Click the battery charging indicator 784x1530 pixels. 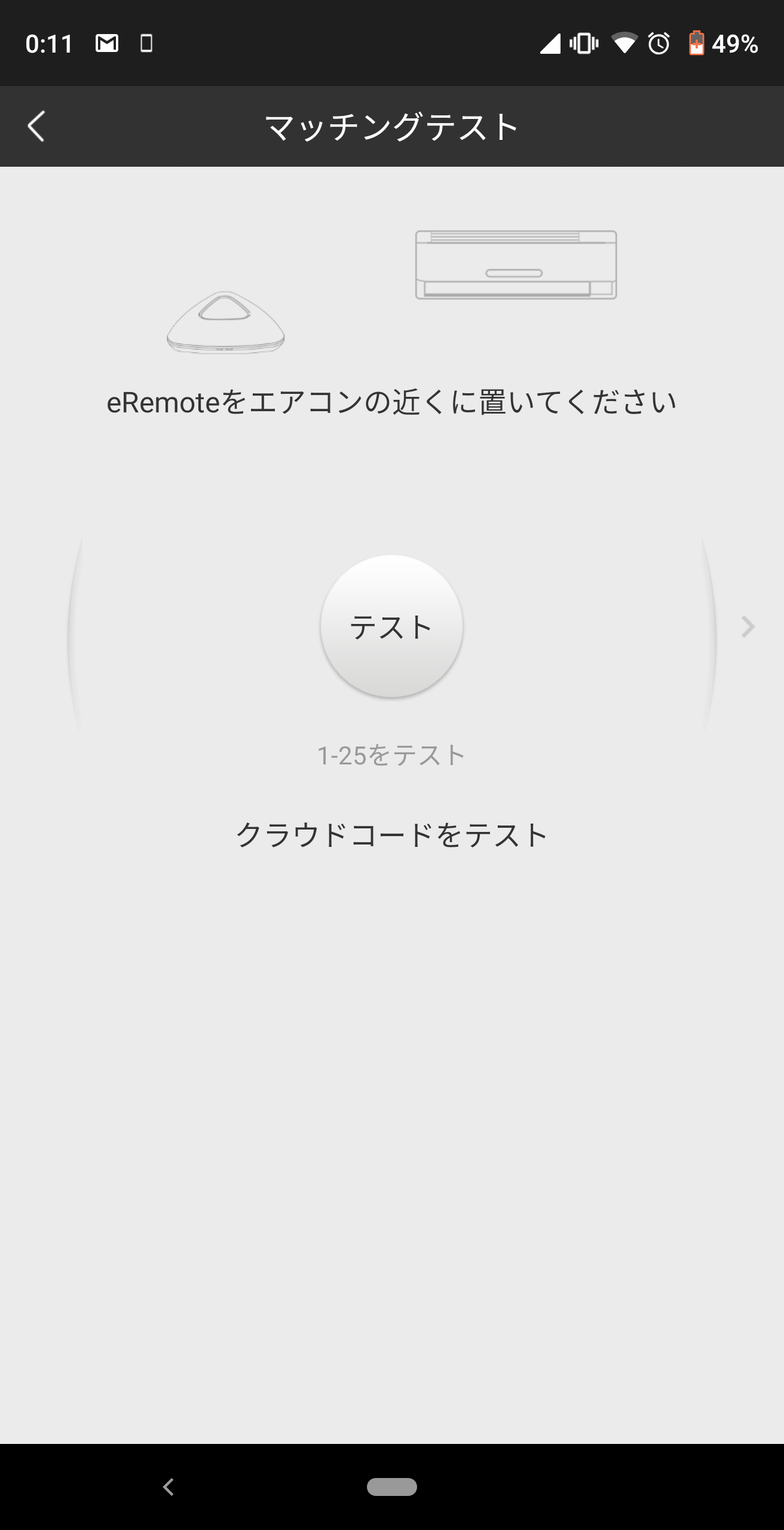pos(697,44)
